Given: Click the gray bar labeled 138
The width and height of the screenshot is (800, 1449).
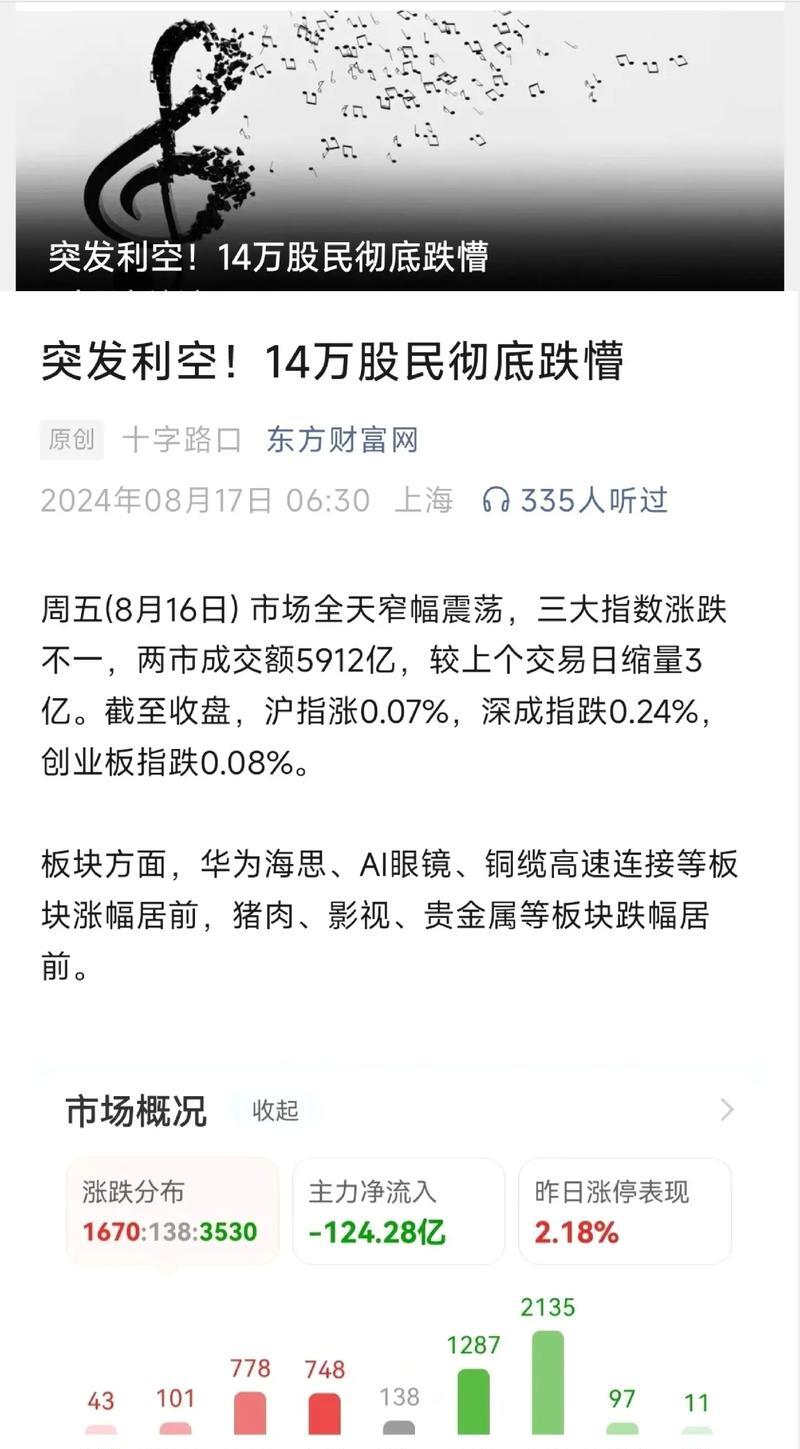Looking at the screenshot, I should (398, 1425).
